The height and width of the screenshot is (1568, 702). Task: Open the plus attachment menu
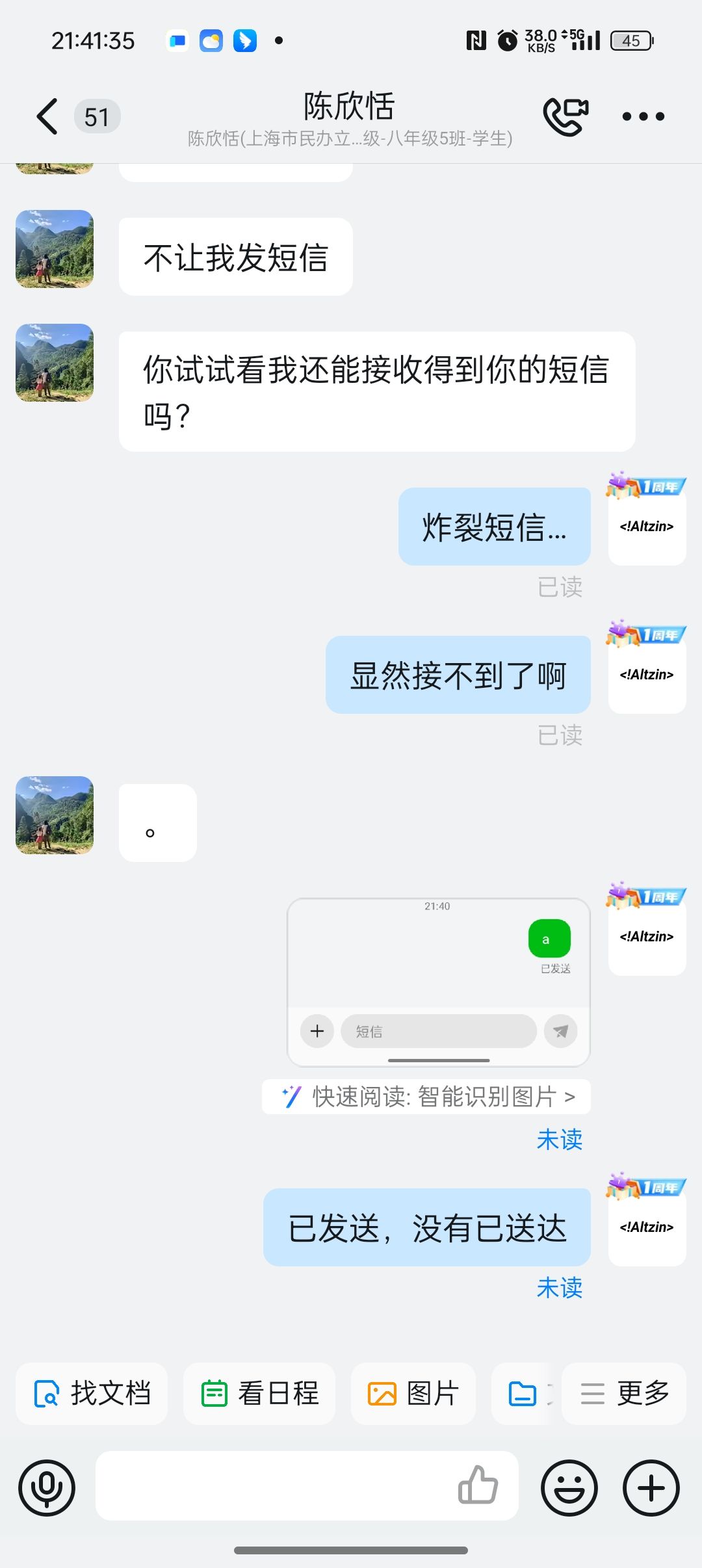pyautogui.click(x=651, y=1487)
